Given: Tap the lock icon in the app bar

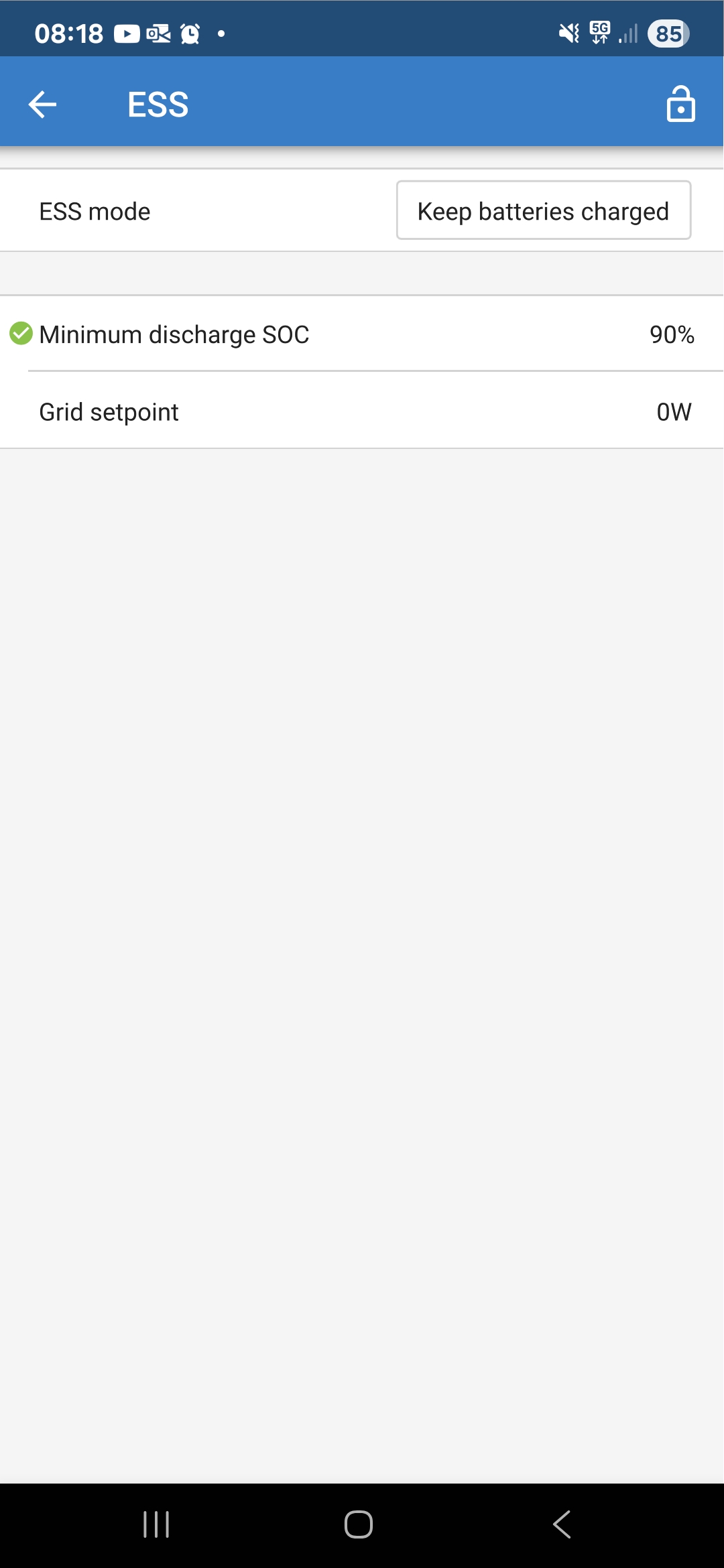Looking at the screenshot, I should (x=680, y=105).
